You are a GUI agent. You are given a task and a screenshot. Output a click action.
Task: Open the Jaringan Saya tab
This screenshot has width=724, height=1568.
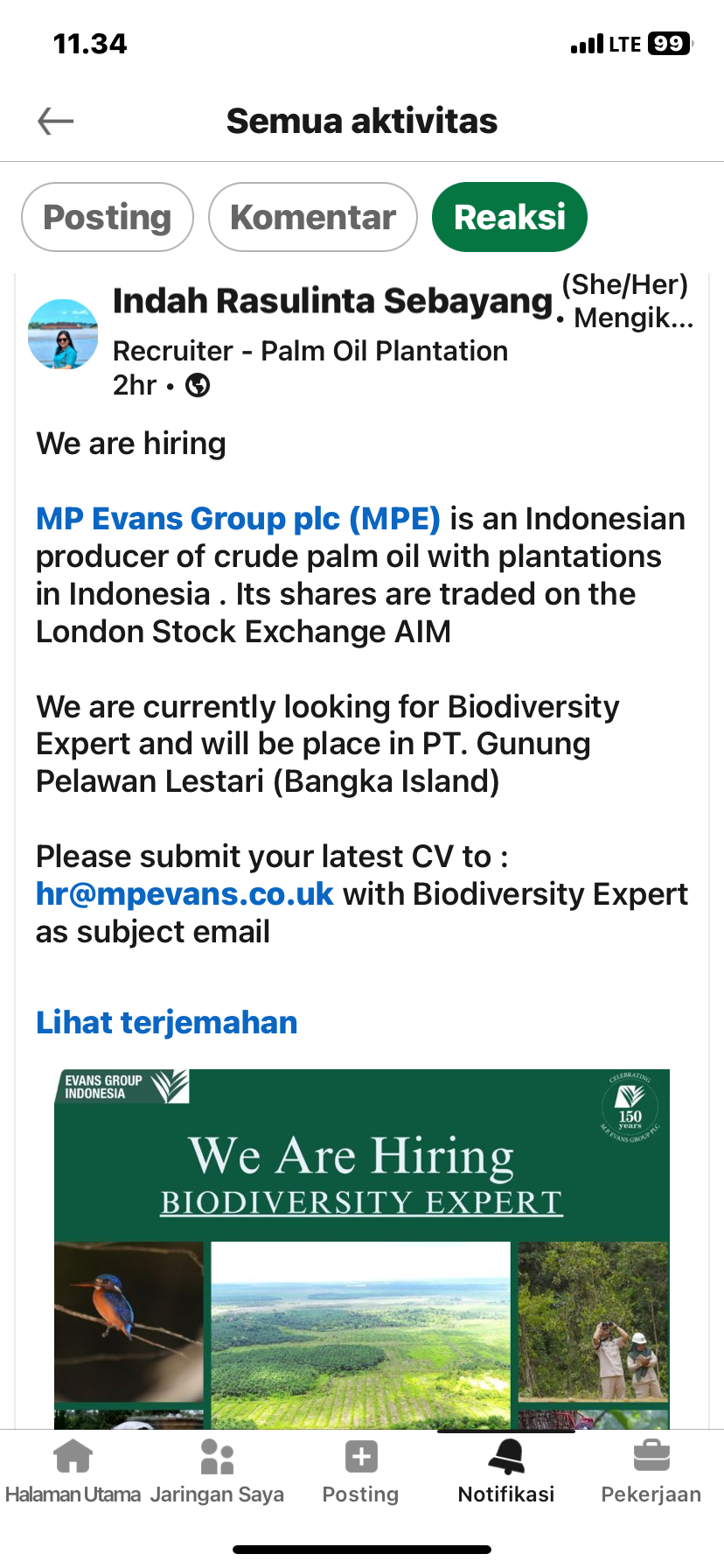click(x=217, y=1473)
